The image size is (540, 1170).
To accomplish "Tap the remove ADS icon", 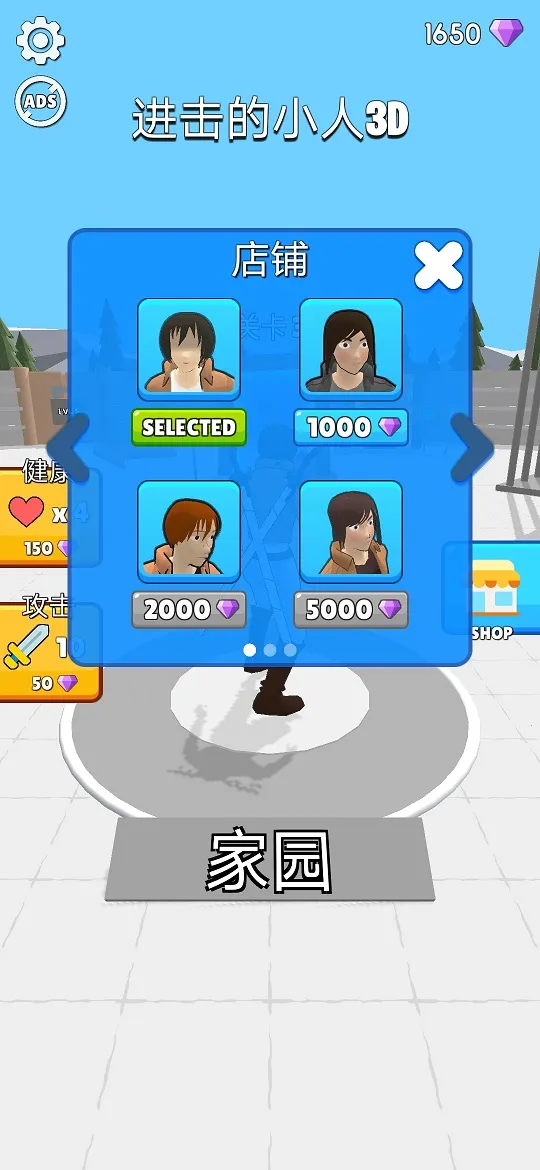I will pos(40,101).
